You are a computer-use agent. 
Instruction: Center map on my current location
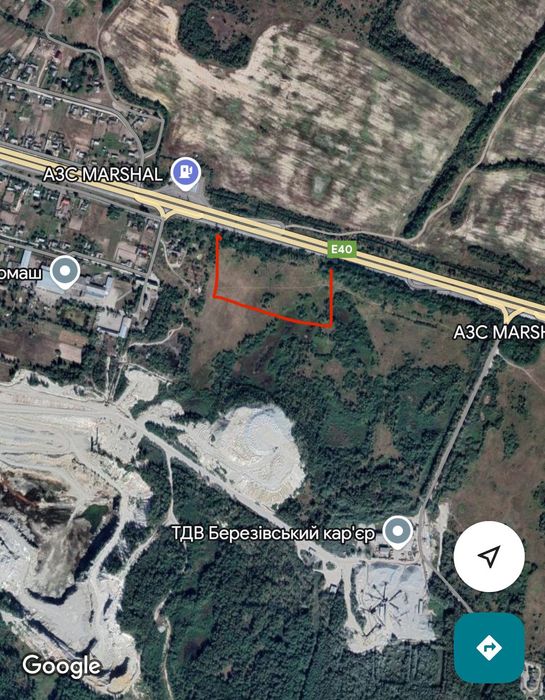[489, 556]
